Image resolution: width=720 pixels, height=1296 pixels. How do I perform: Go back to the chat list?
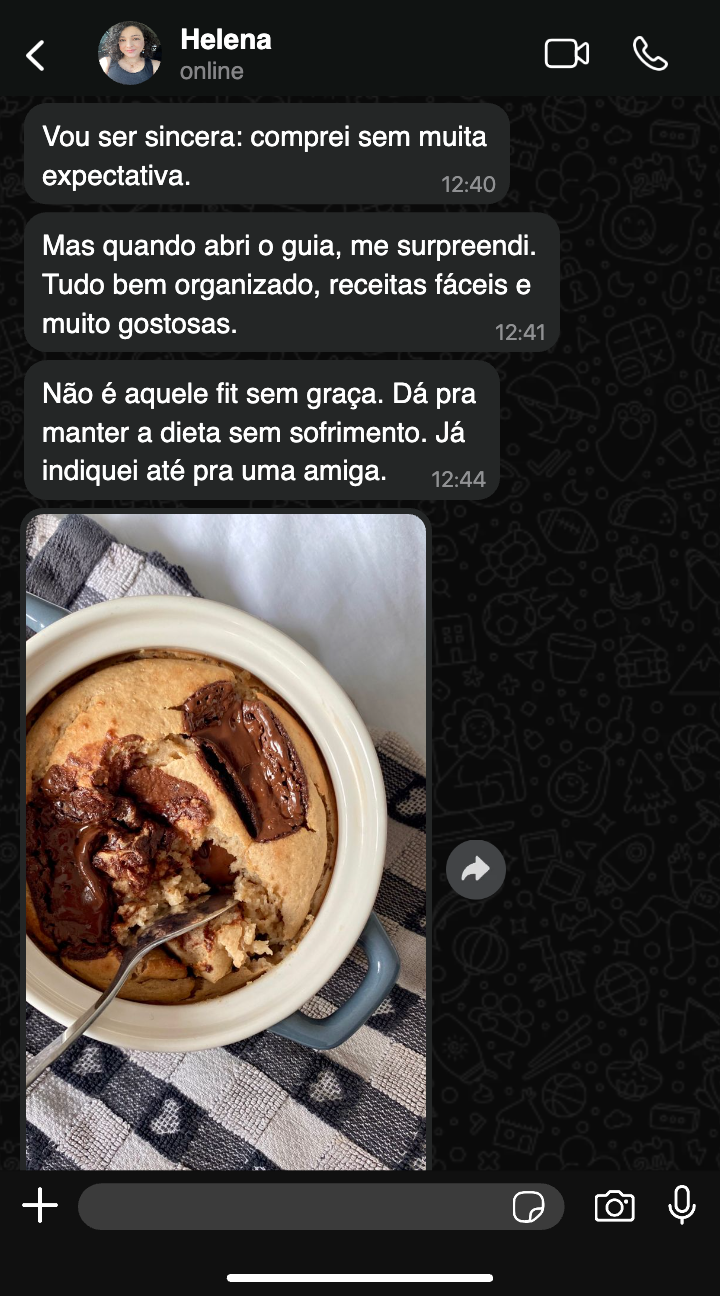point(35,55)
